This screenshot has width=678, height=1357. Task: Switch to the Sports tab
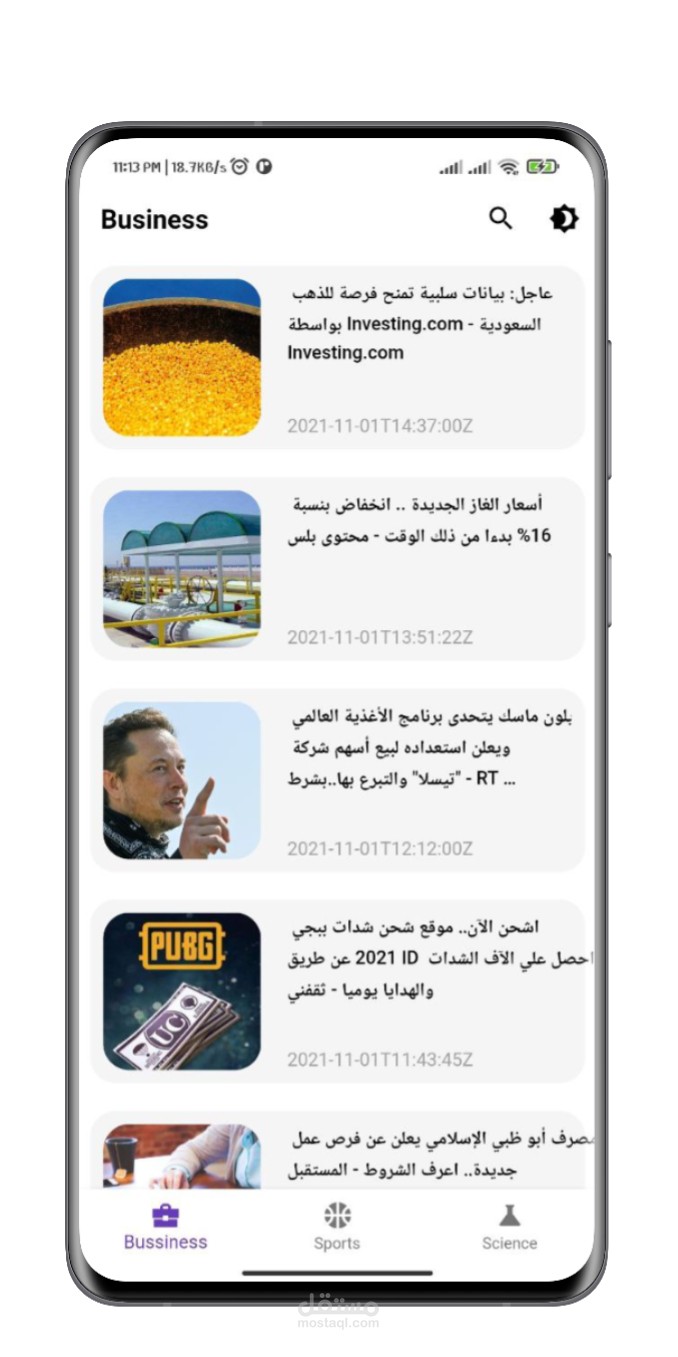pyautogui.click(x=337, y=1228)
